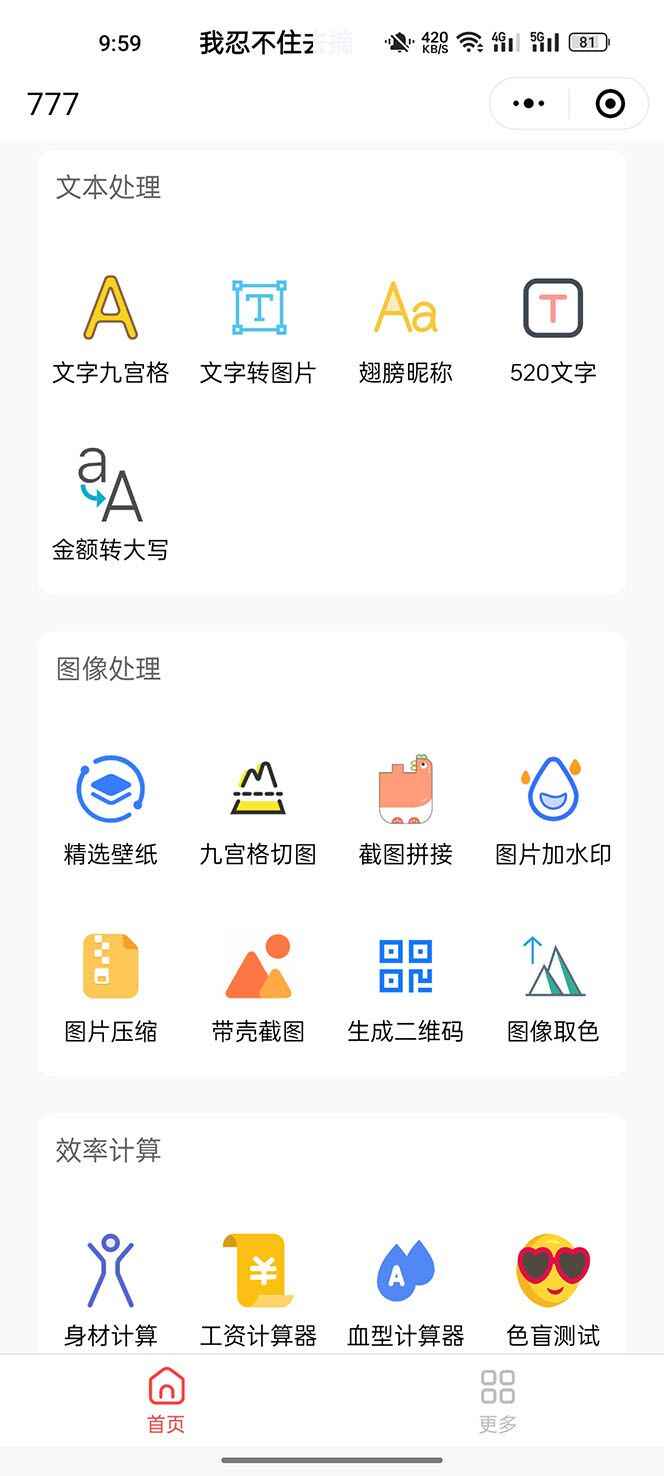Start the 色盲测试 color blindness test
This screenshot has height=1476, width=664.
553,1289
